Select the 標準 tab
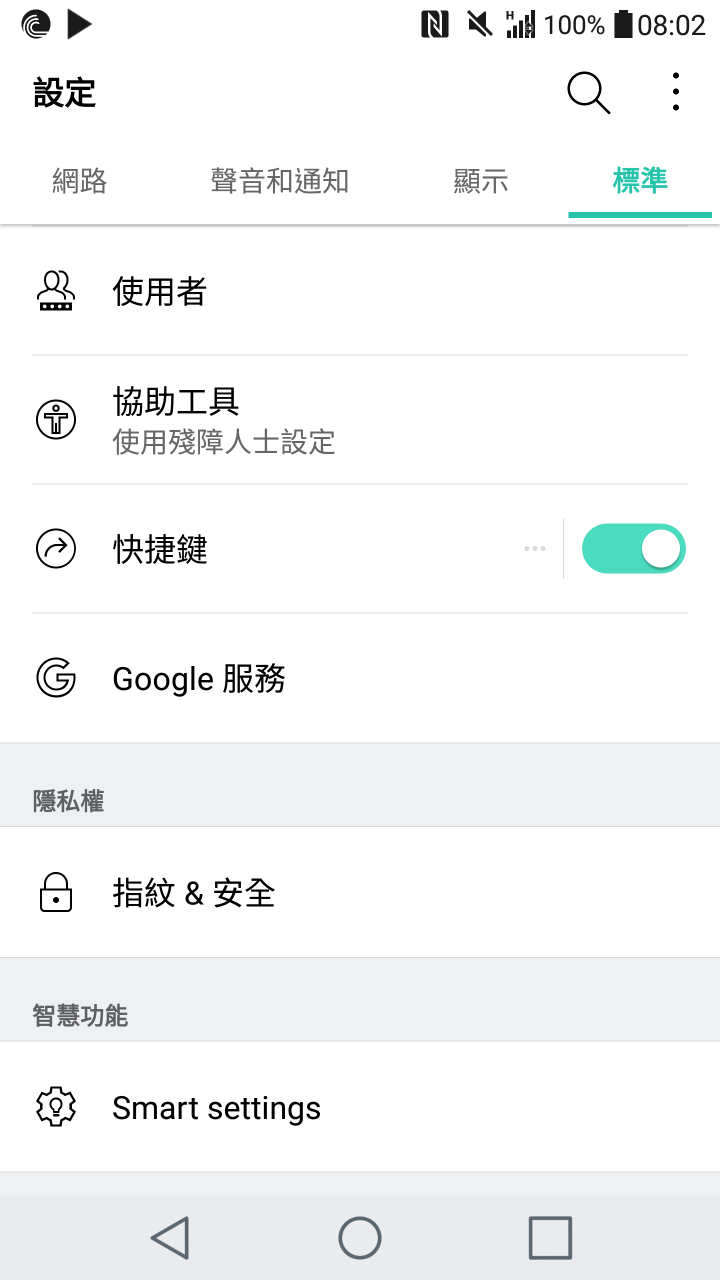 click(640, 181)
